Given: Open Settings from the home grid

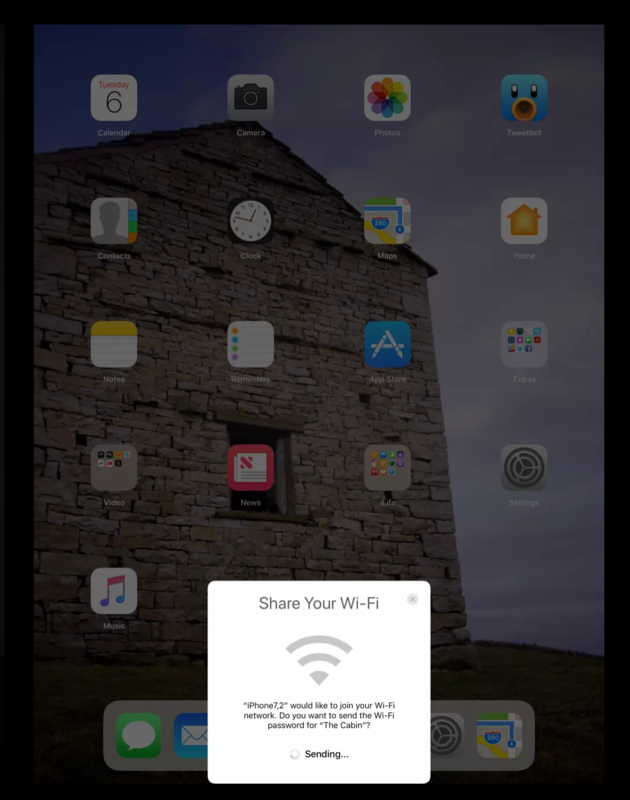Looking at the screenshot, I should (524, 468).
